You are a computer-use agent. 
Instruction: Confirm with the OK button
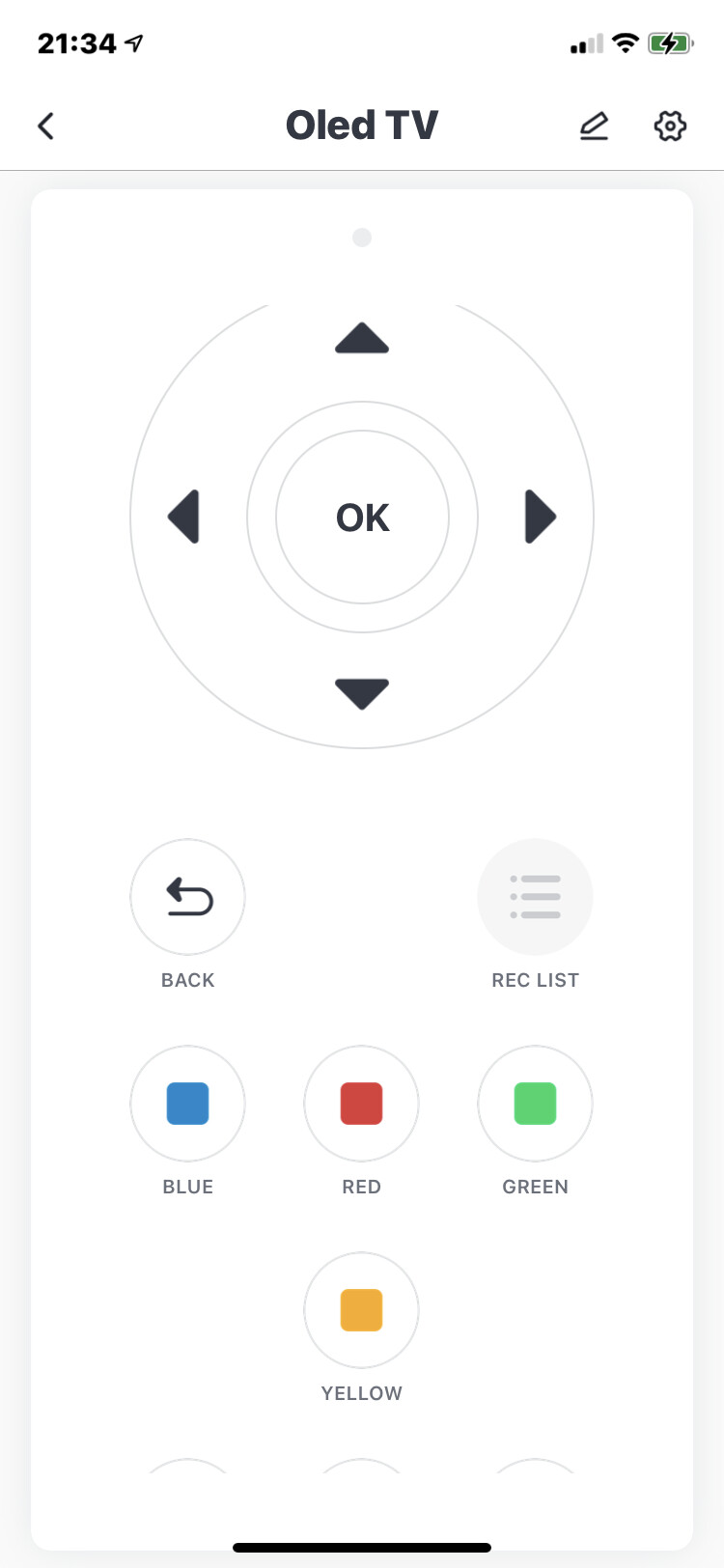(x=362, y=518)
